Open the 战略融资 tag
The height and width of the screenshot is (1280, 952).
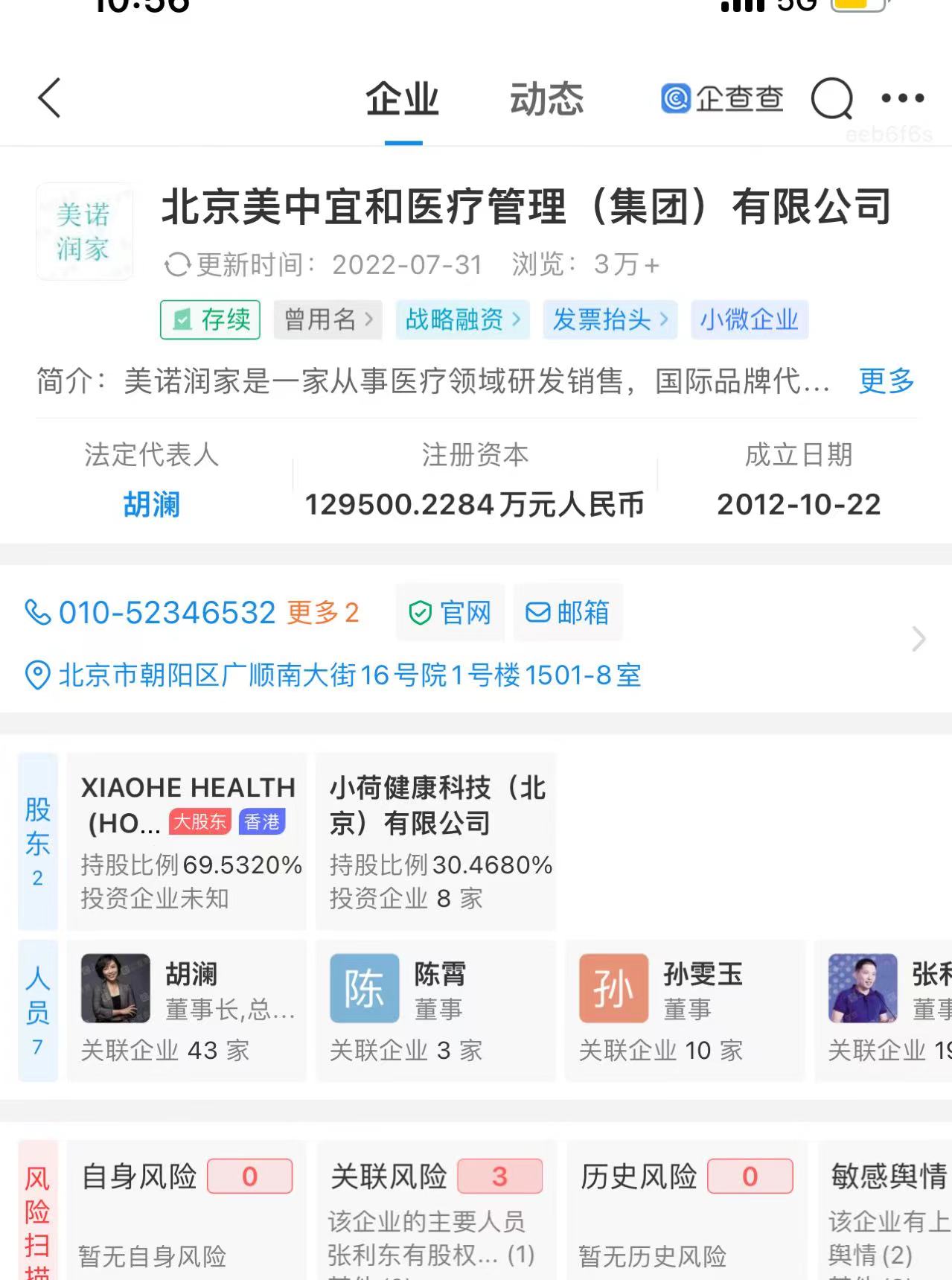point(462,320)
